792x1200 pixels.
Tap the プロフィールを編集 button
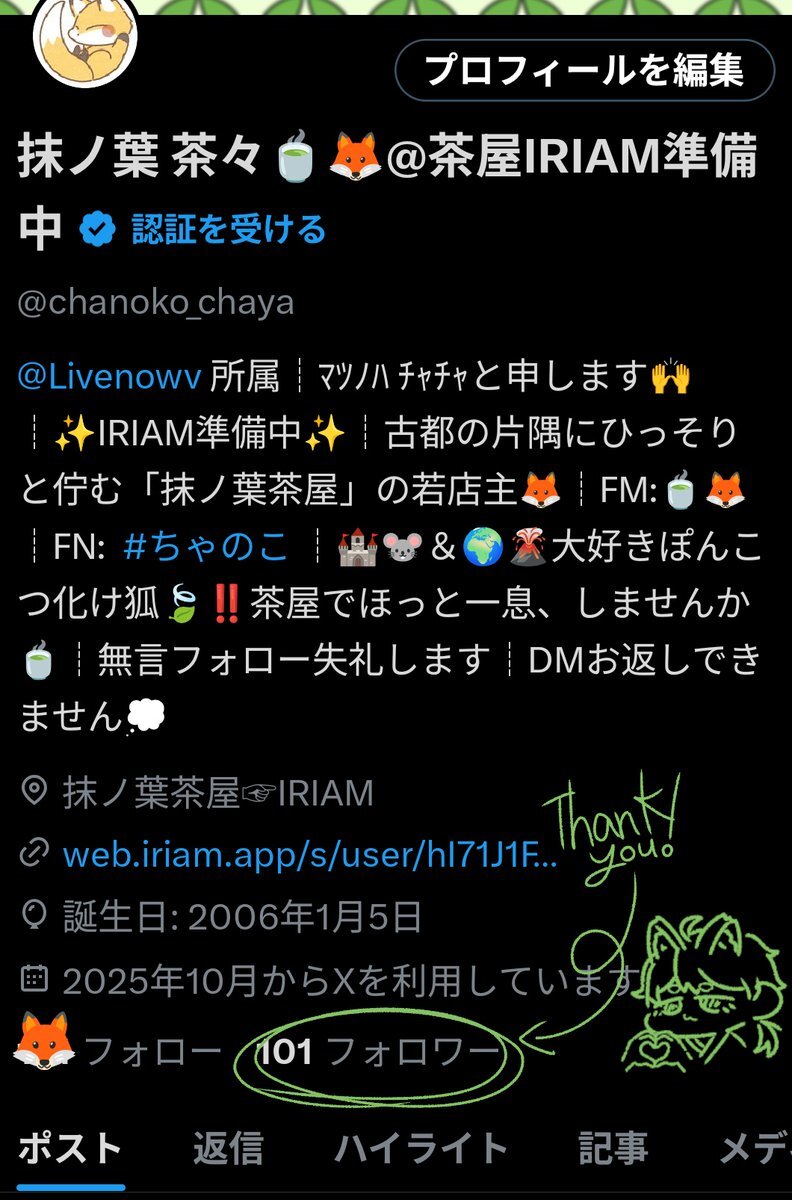click(x=585, y=71)
